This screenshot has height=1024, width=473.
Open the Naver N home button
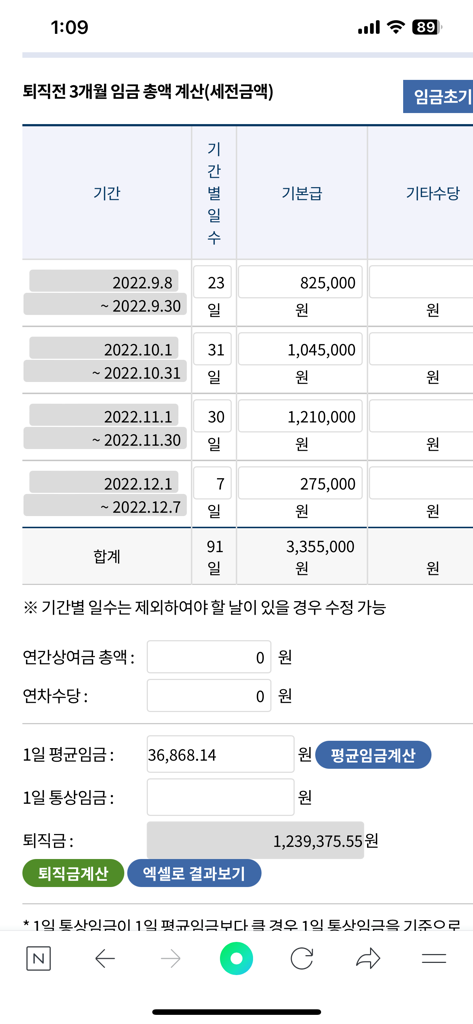point(39,959)
